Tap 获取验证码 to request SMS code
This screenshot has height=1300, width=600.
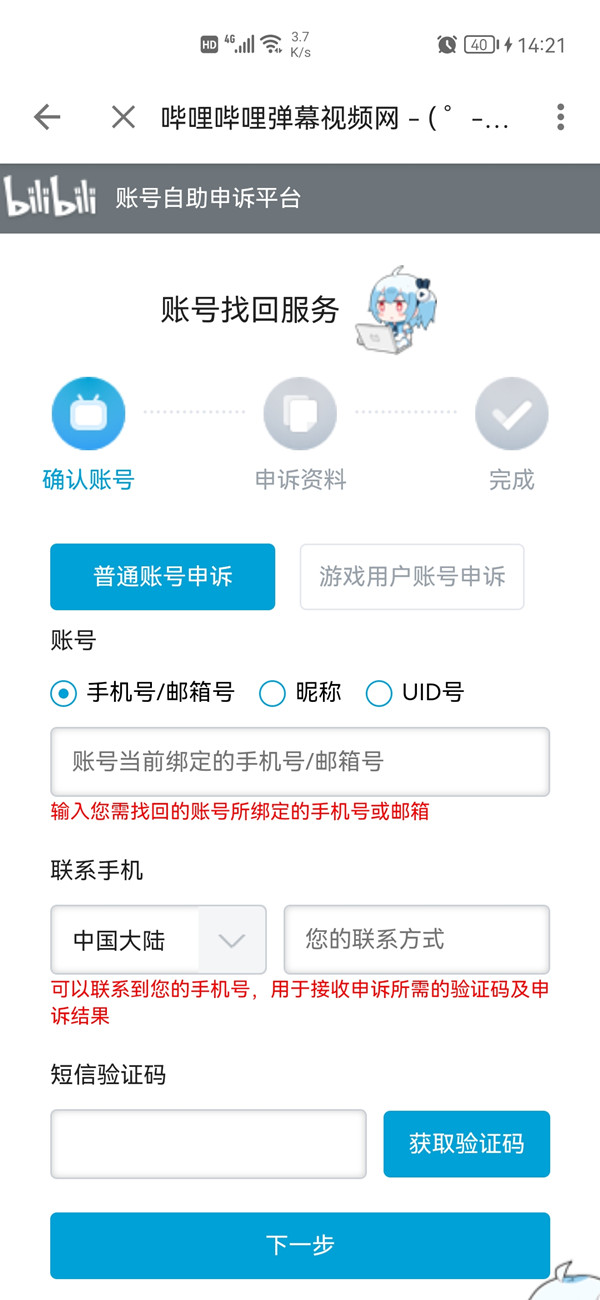(466, 1144)
